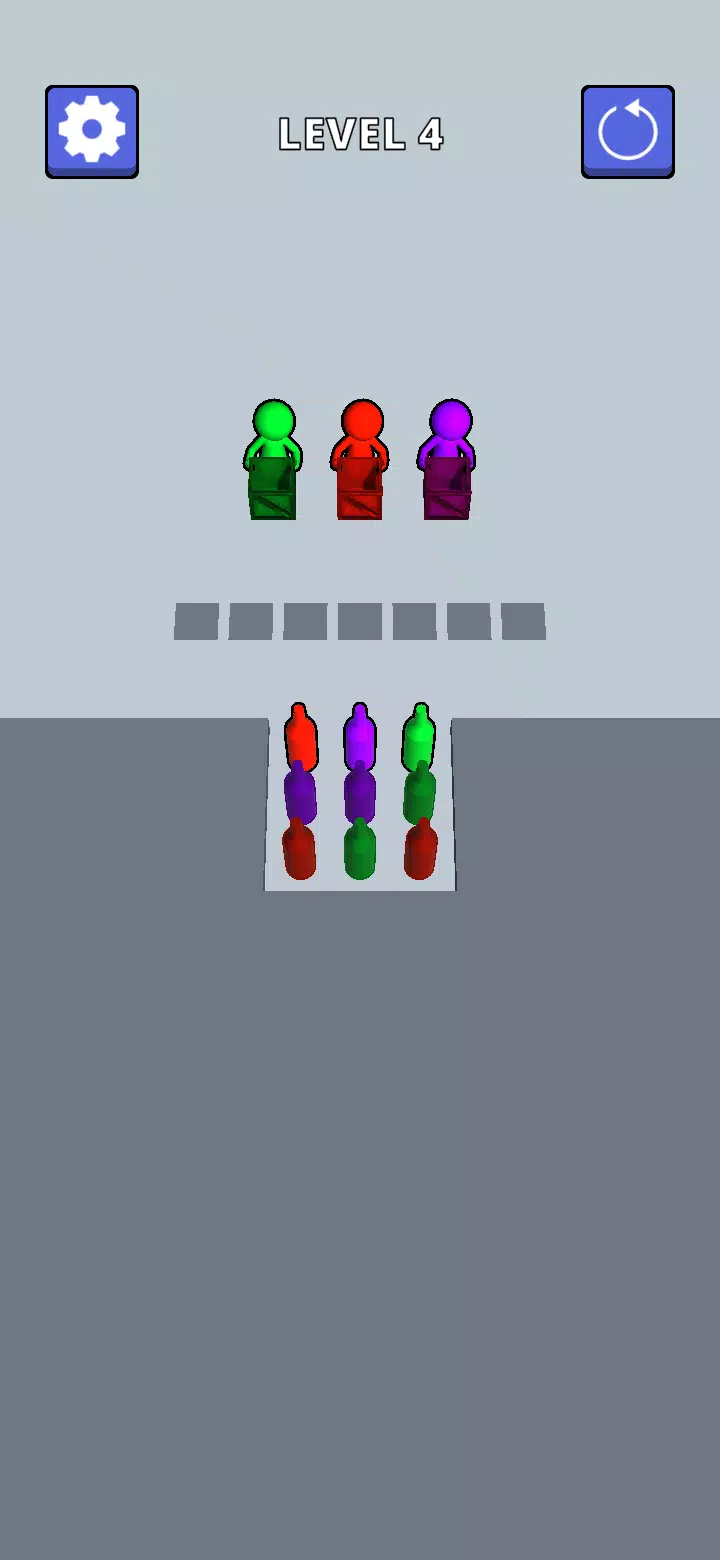Pick the top green bottle
Viewport: 720px width, 1560px height.
419,738
